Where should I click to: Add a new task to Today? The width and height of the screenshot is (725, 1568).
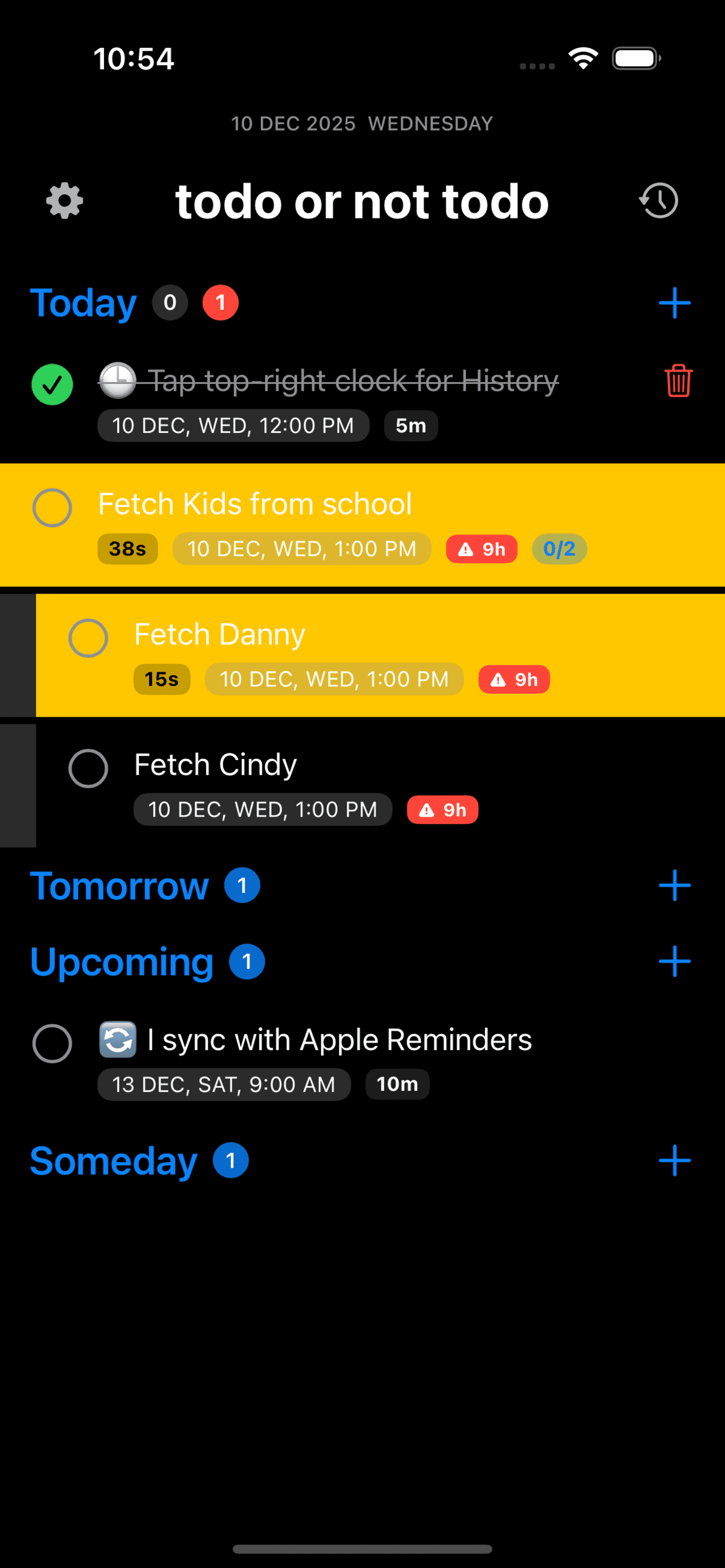[674, 302]
